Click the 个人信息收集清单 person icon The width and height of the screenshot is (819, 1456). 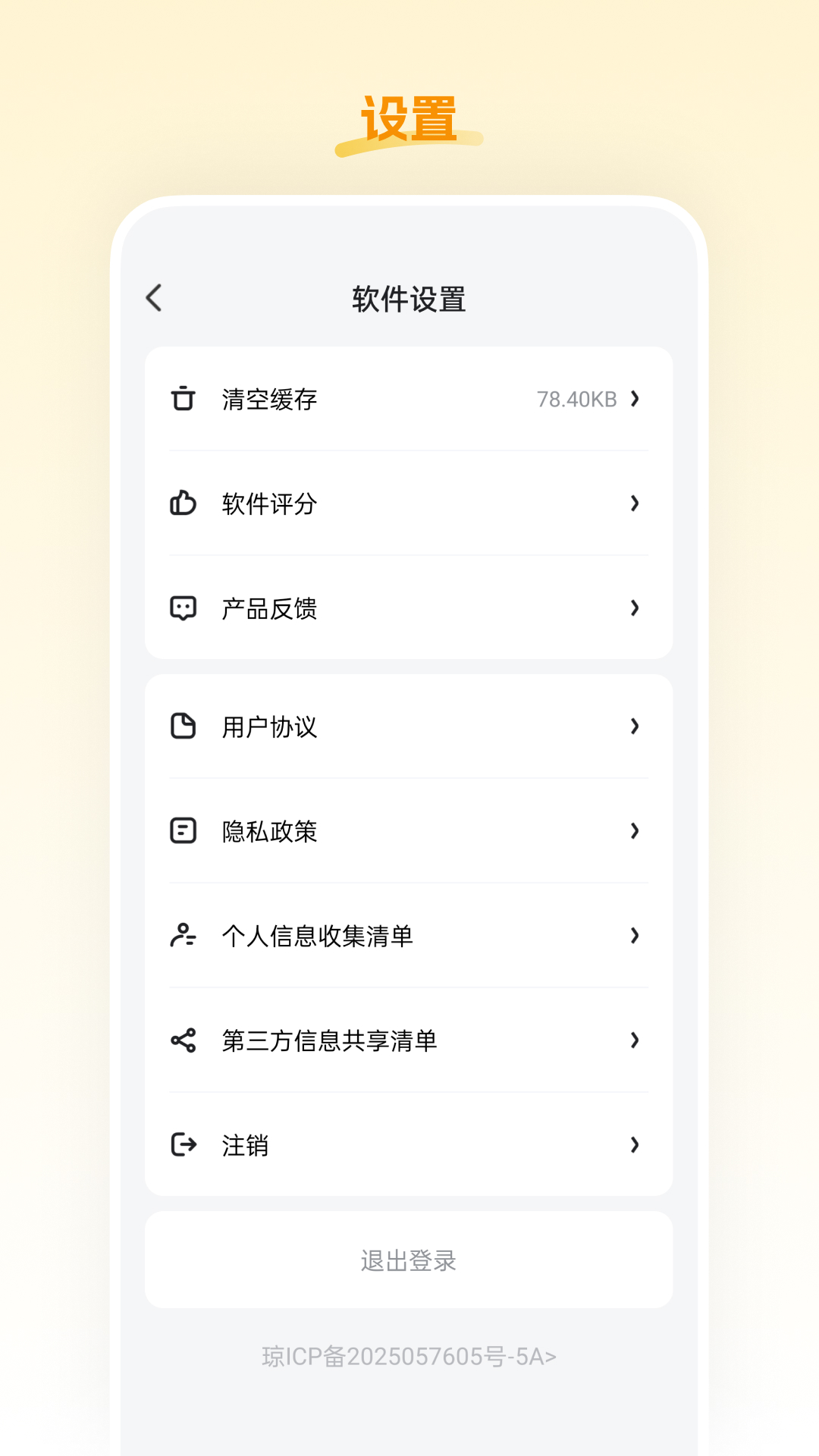click(x=183, y=936)
